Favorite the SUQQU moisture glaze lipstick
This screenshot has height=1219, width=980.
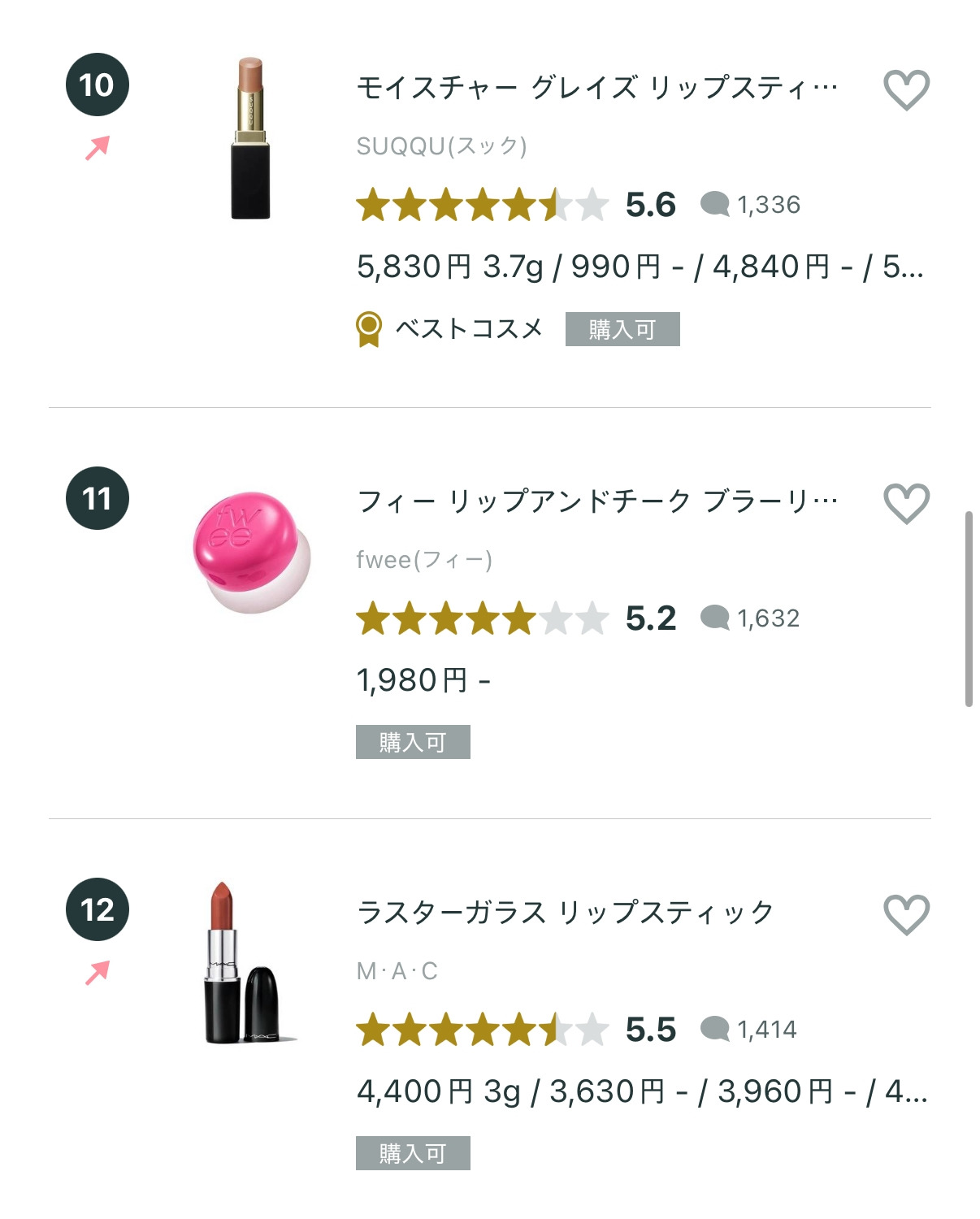tap(906, 89)
